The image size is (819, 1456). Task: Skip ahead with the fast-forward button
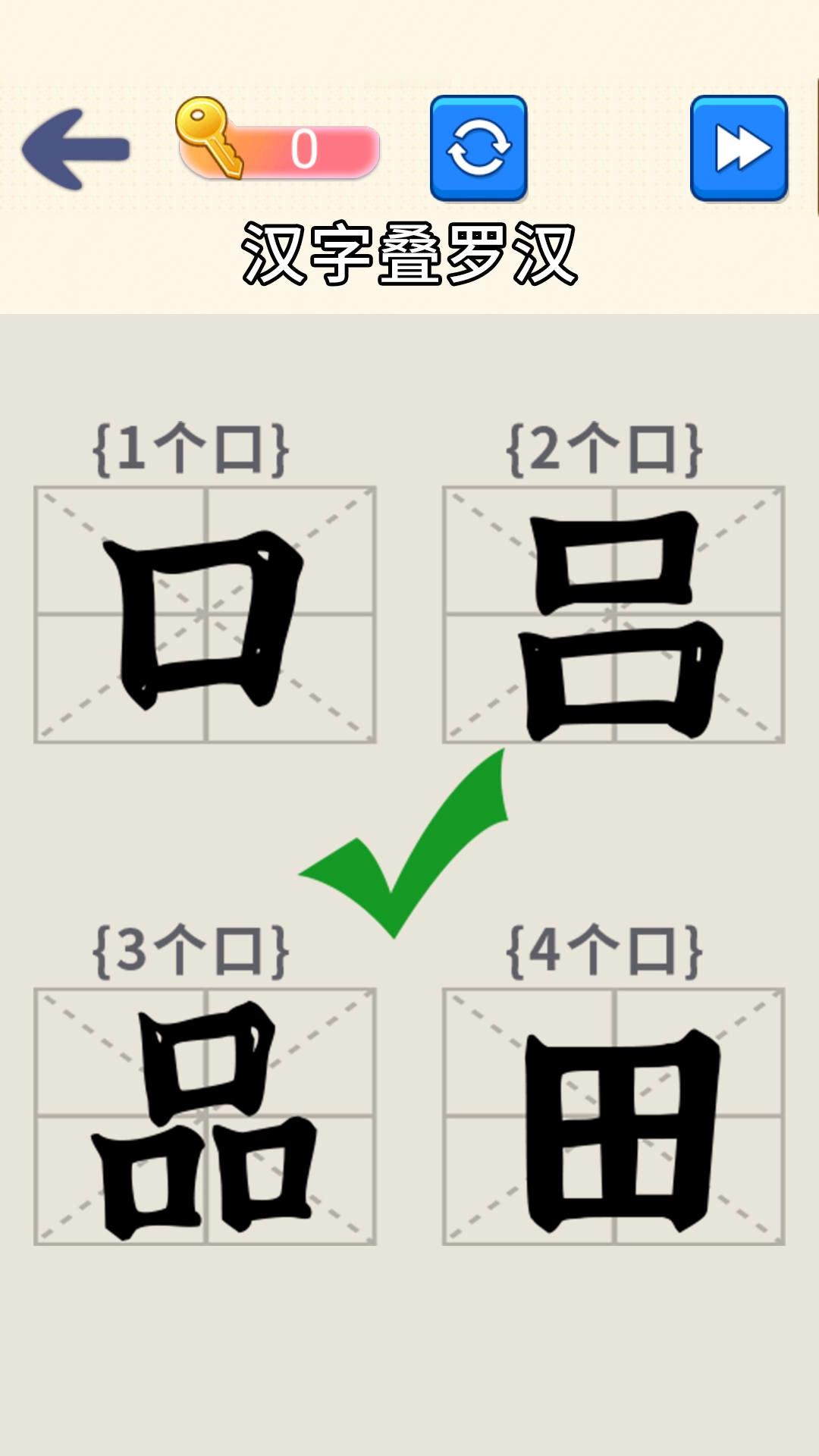(739, 148)
